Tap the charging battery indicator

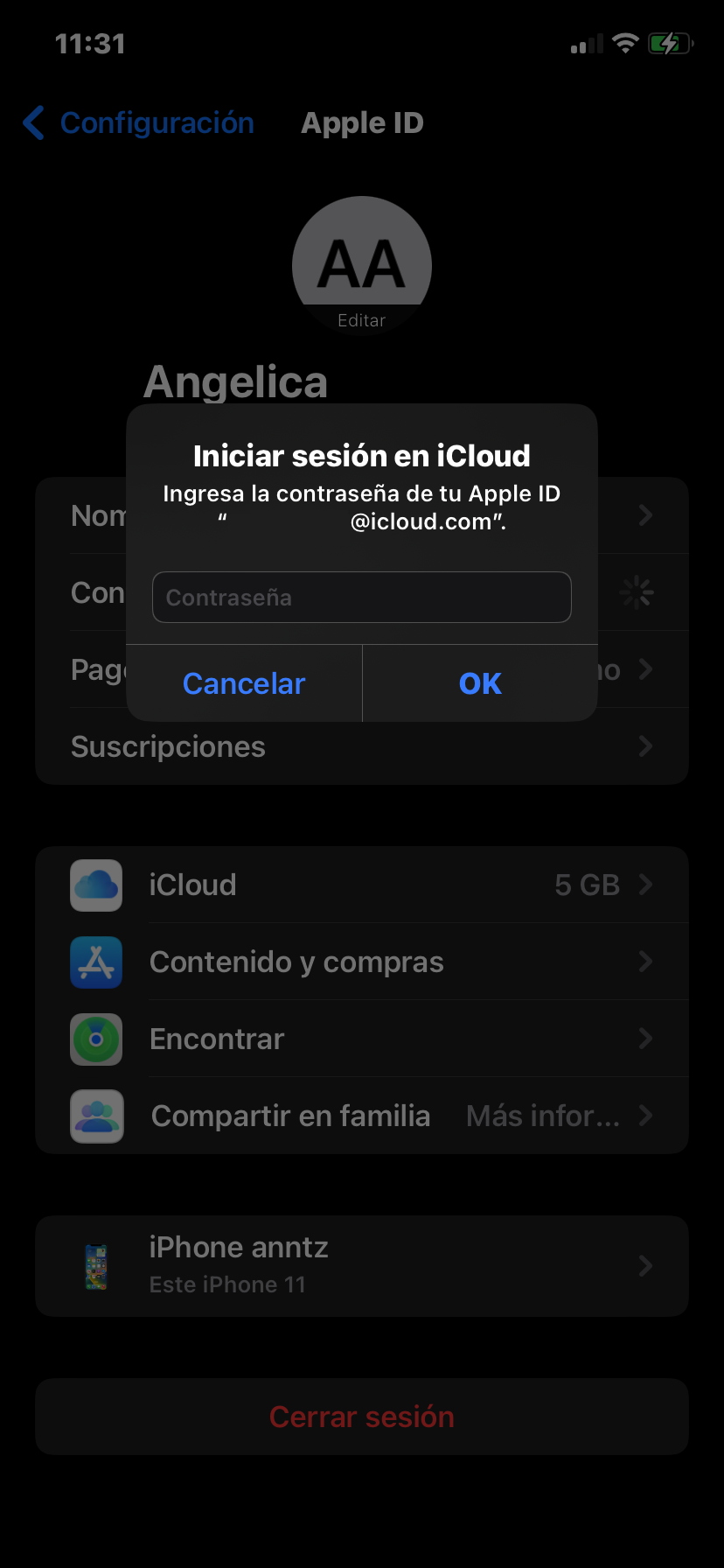[672, 42]
